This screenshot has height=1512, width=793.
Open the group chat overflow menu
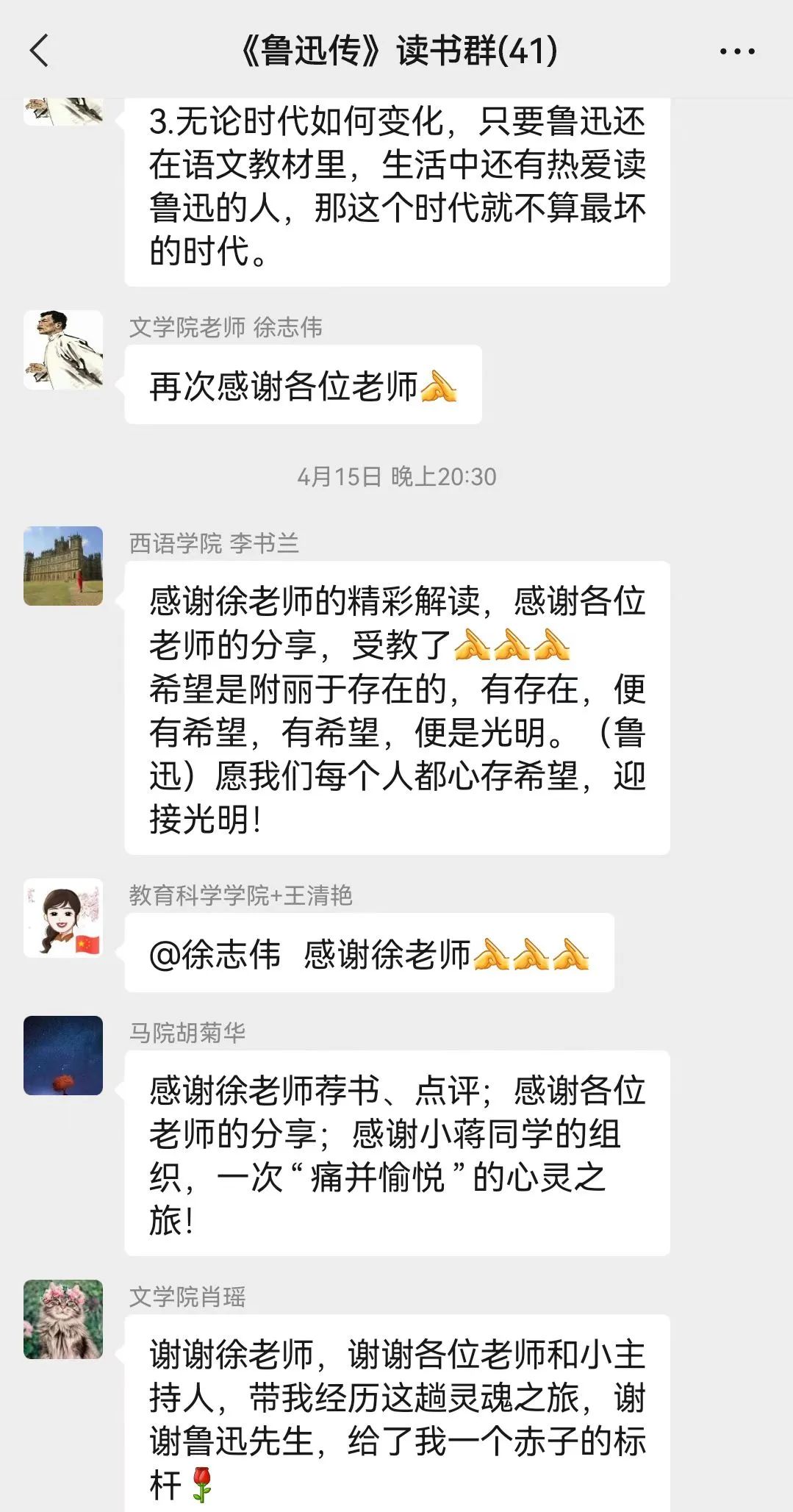(736, 51)
